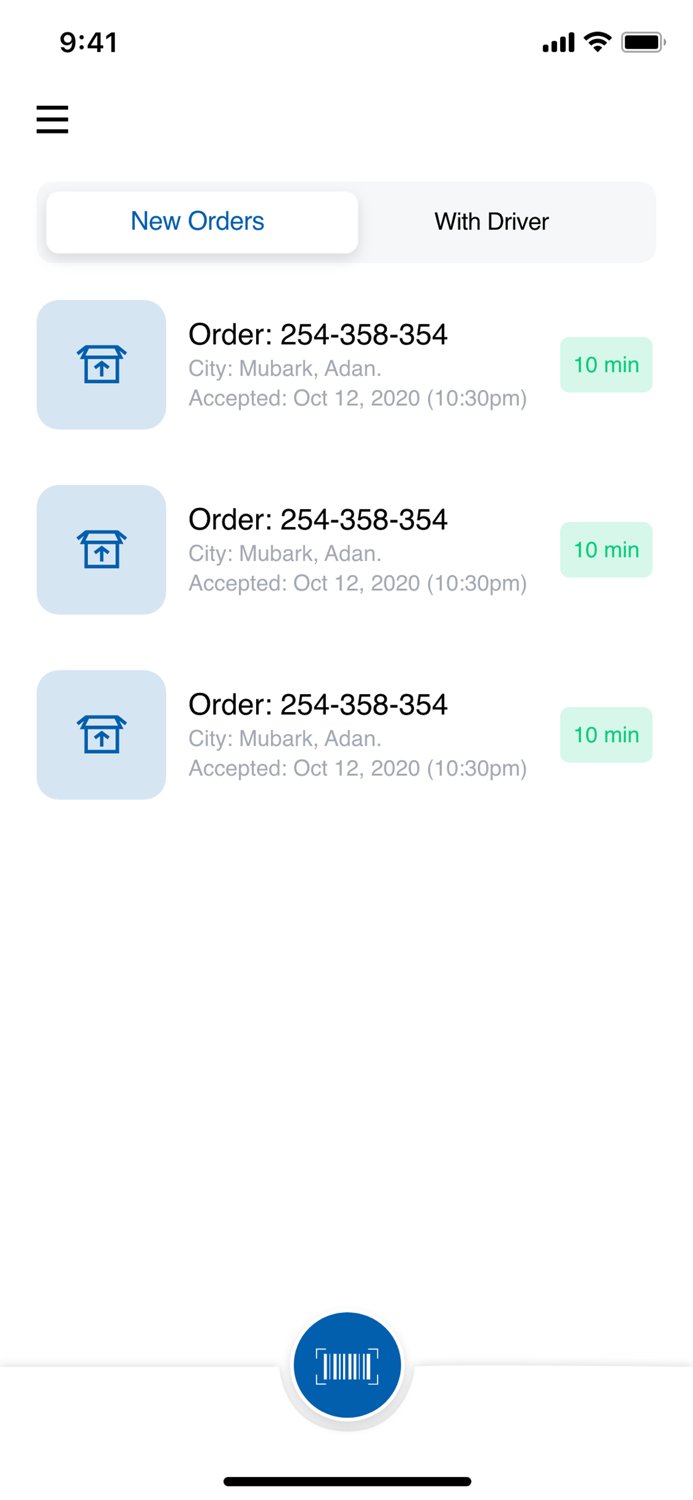
Task: Switch to the With Driver tab
Action: pyautogui.click(x=491, y=222)
